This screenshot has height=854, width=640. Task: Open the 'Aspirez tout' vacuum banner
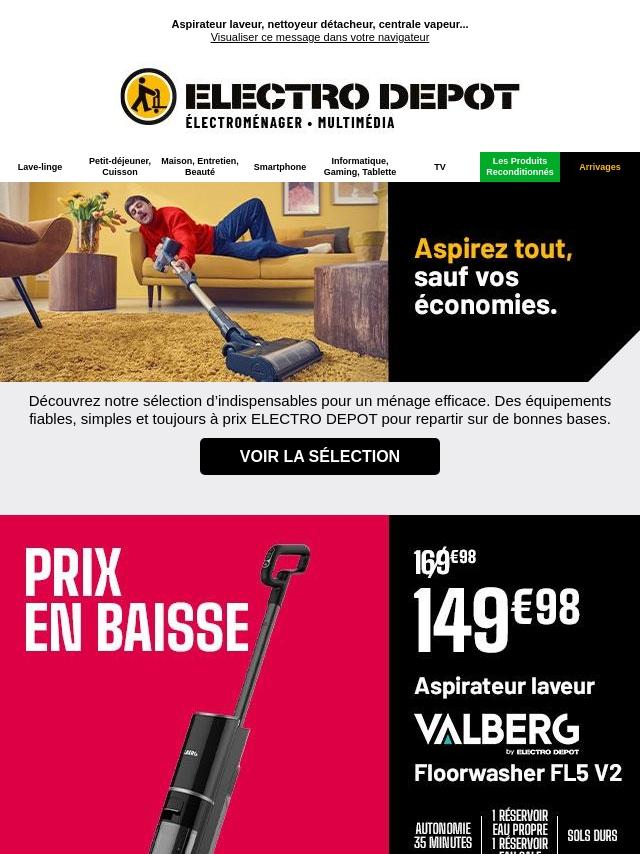[x=320, y=282]
